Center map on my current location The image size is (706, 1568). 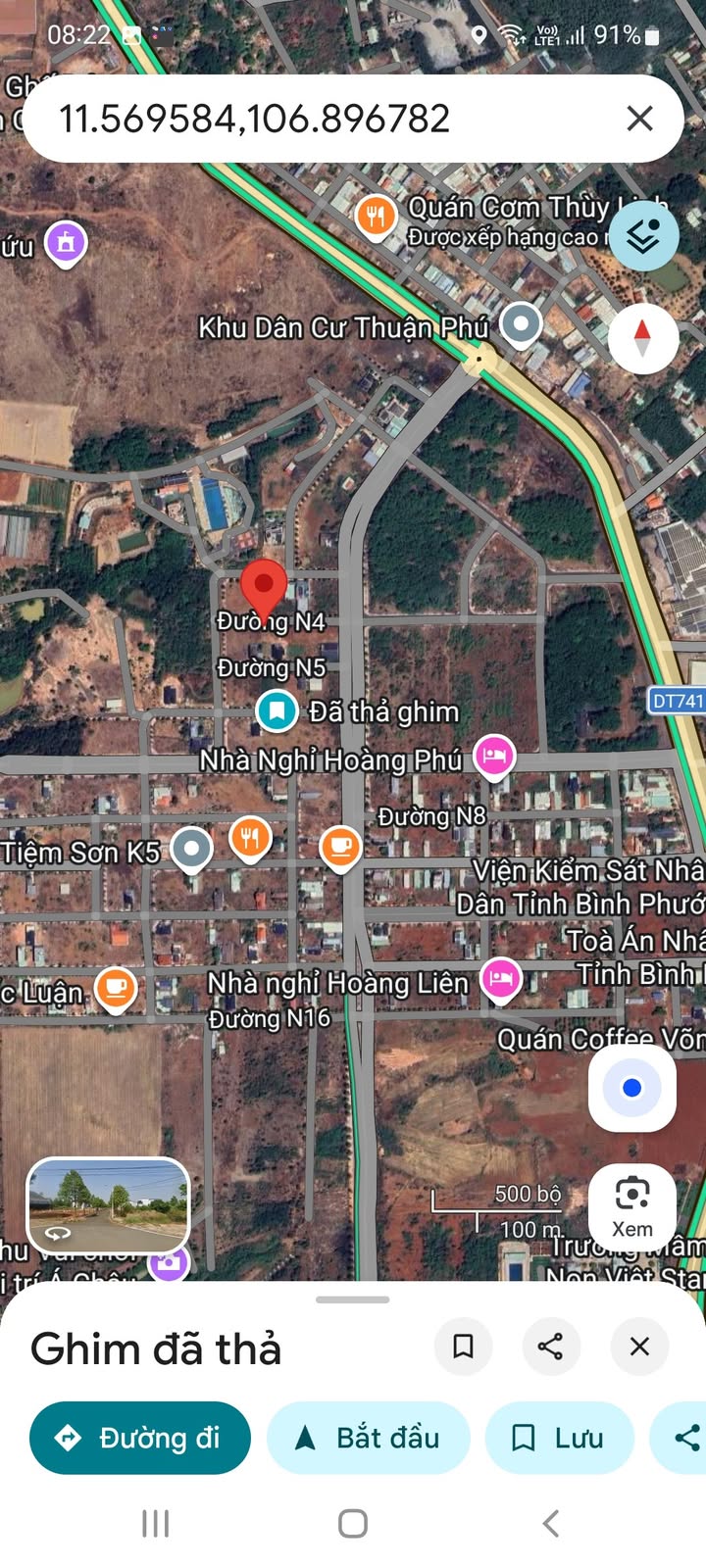point(632,1088)
